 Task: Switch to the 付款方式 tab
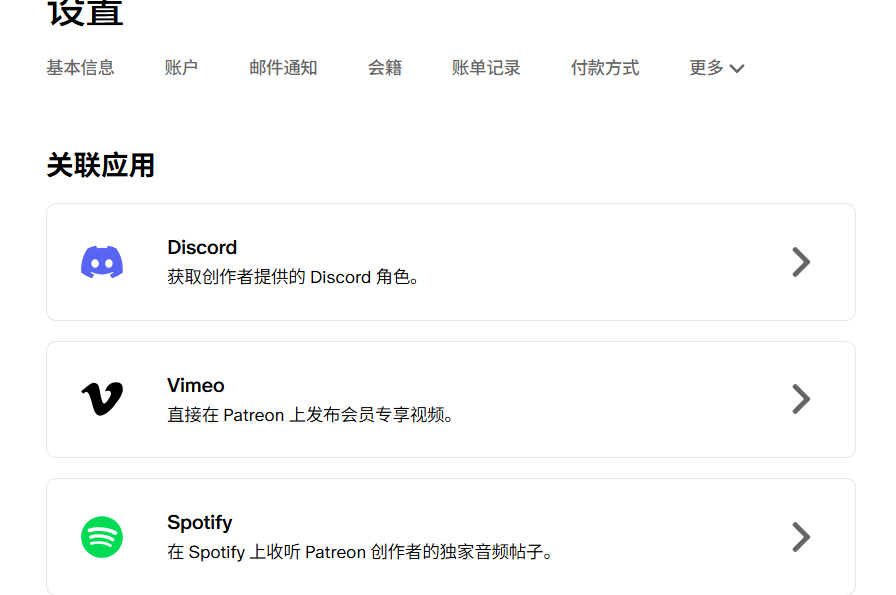click(x=605, y=67)
